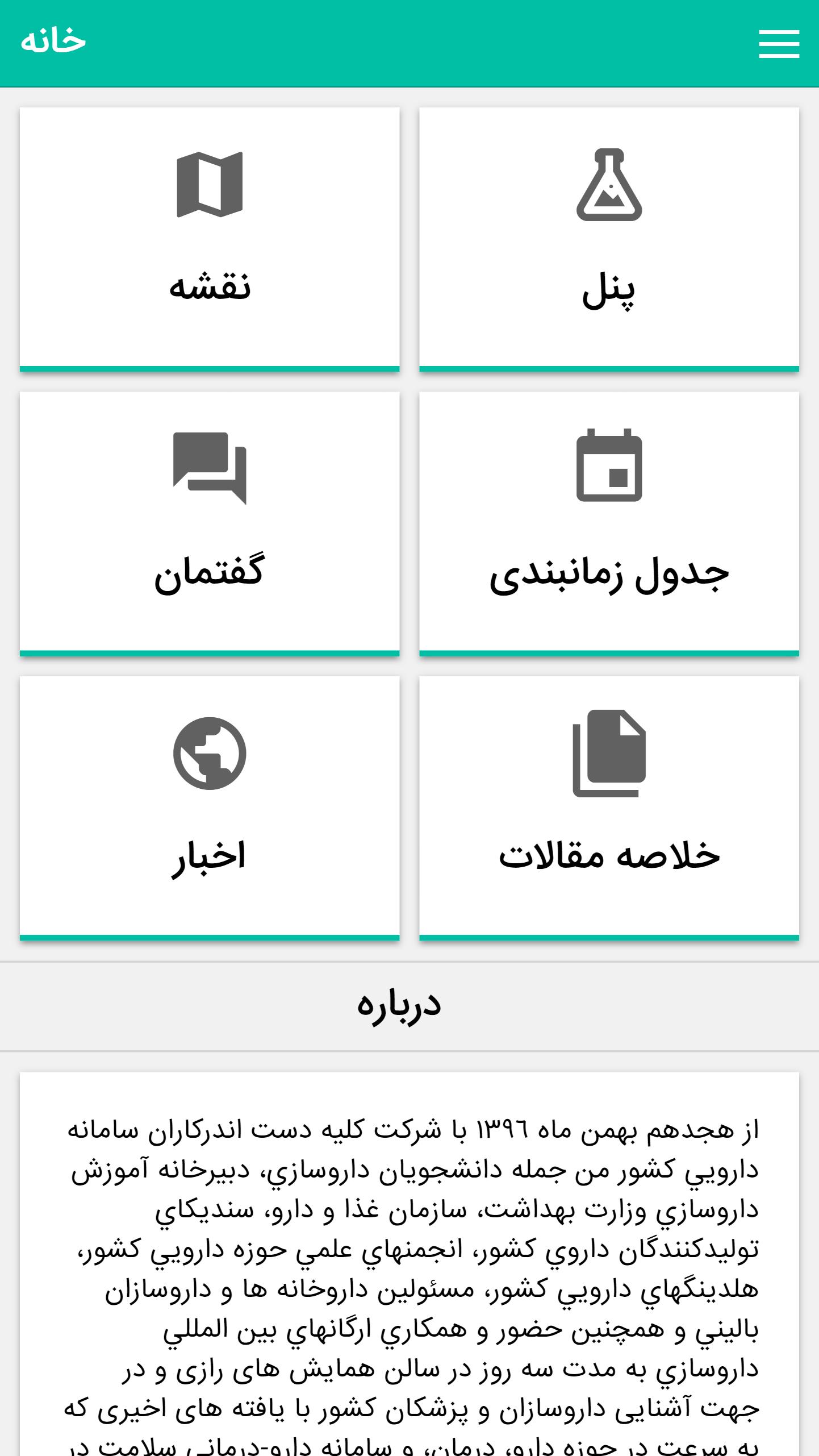Open the اخبار (news) card
The image size is (819, 1456).
coord(210,807)
